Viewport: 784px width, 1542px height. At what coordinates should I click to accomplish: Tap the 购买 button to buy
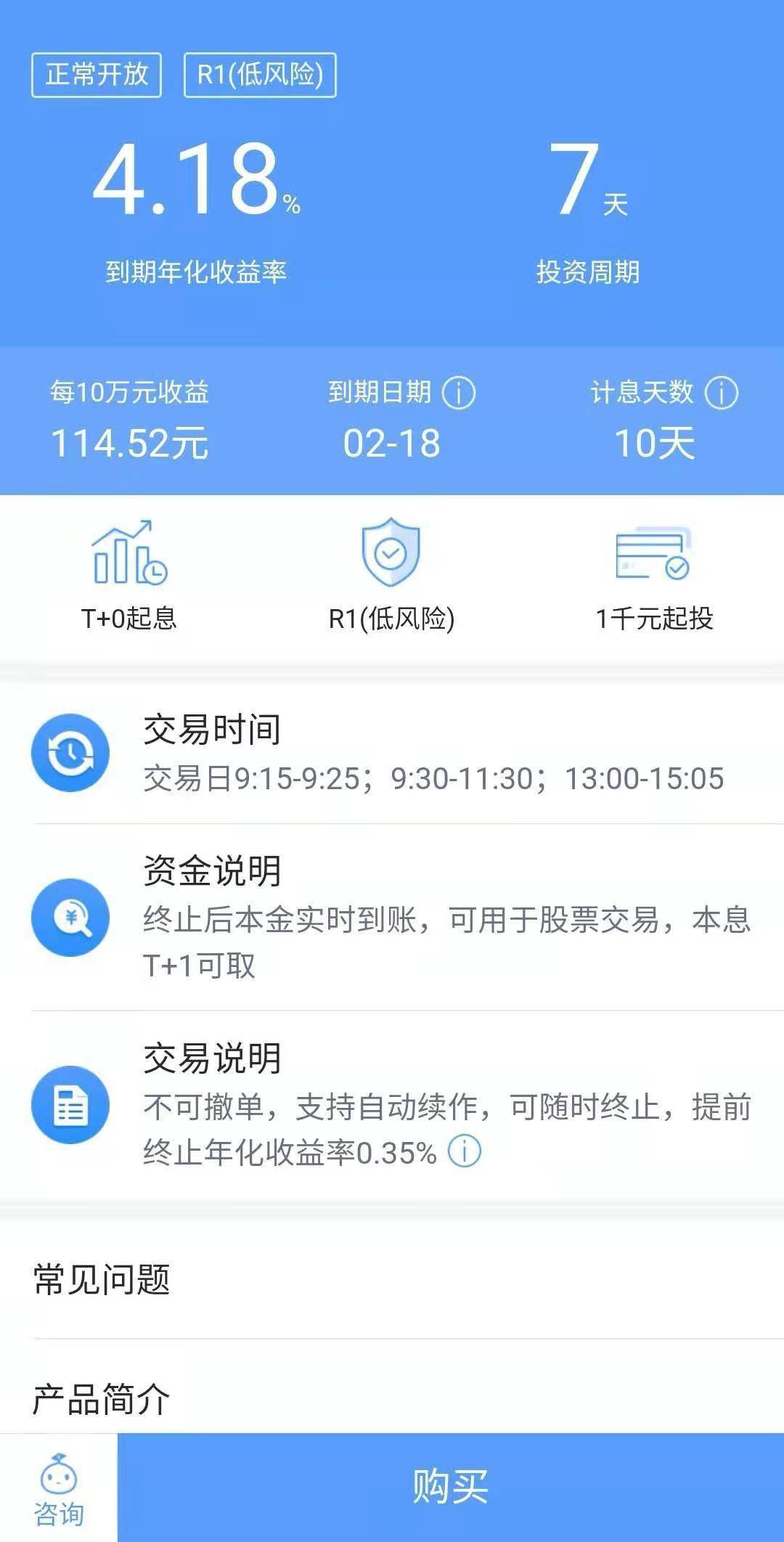(x=450, y=1487)
